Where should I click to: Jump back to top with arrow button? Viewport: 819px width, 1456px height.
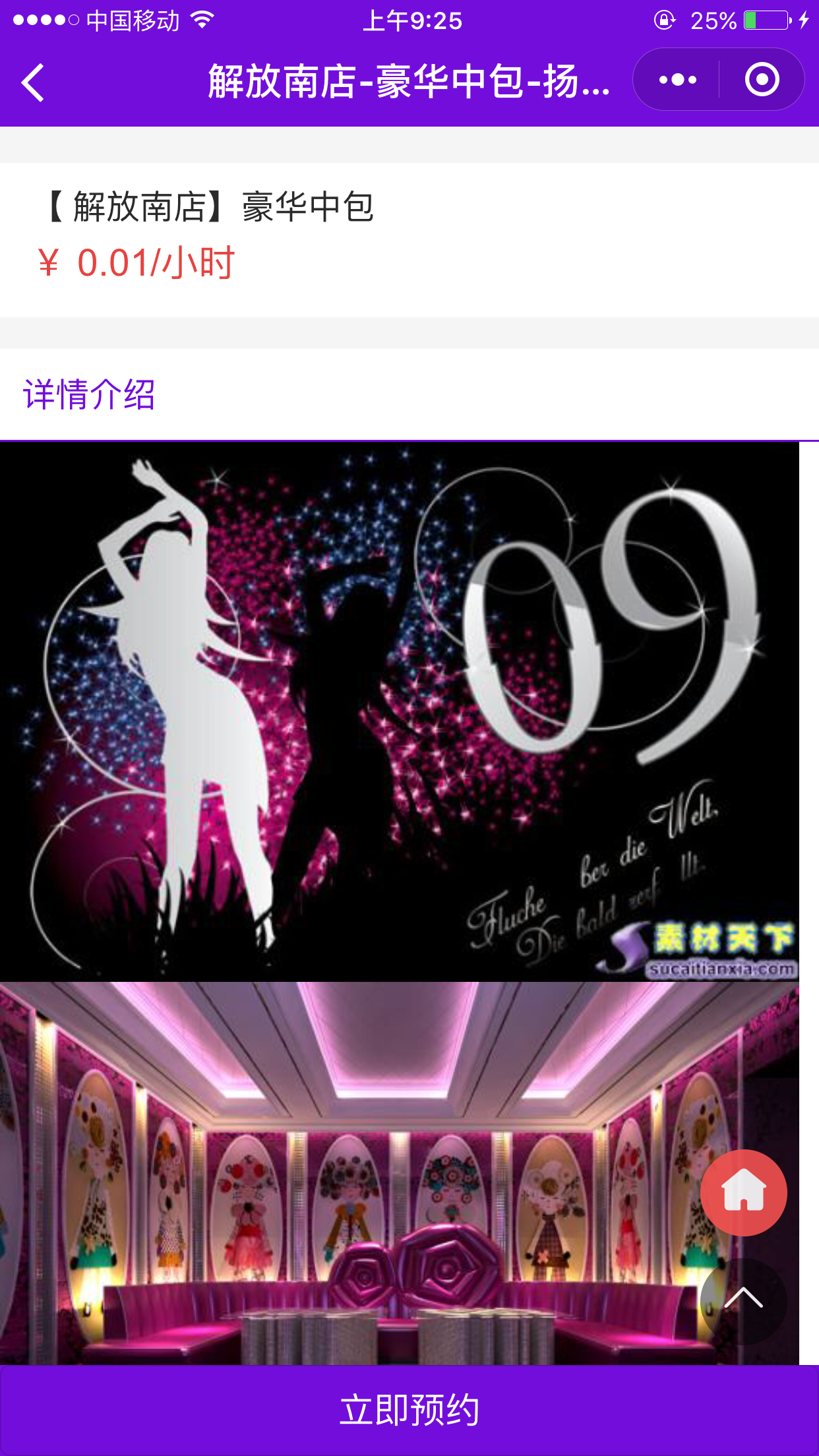(743, 1298)
